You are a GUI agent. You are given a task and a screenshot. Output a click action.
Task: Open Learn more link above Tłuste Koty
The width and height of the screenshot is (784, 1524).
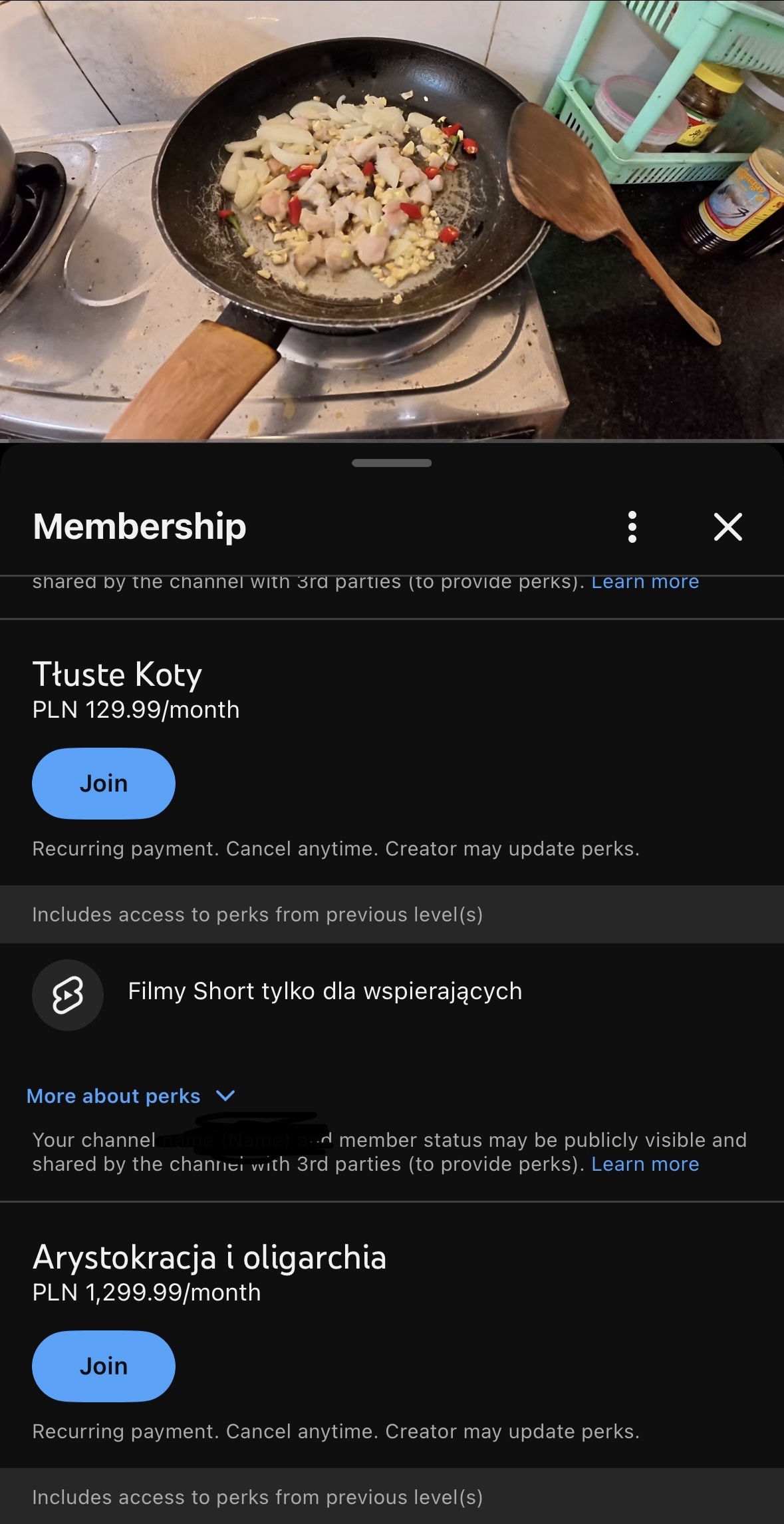(x=645, y=583)
